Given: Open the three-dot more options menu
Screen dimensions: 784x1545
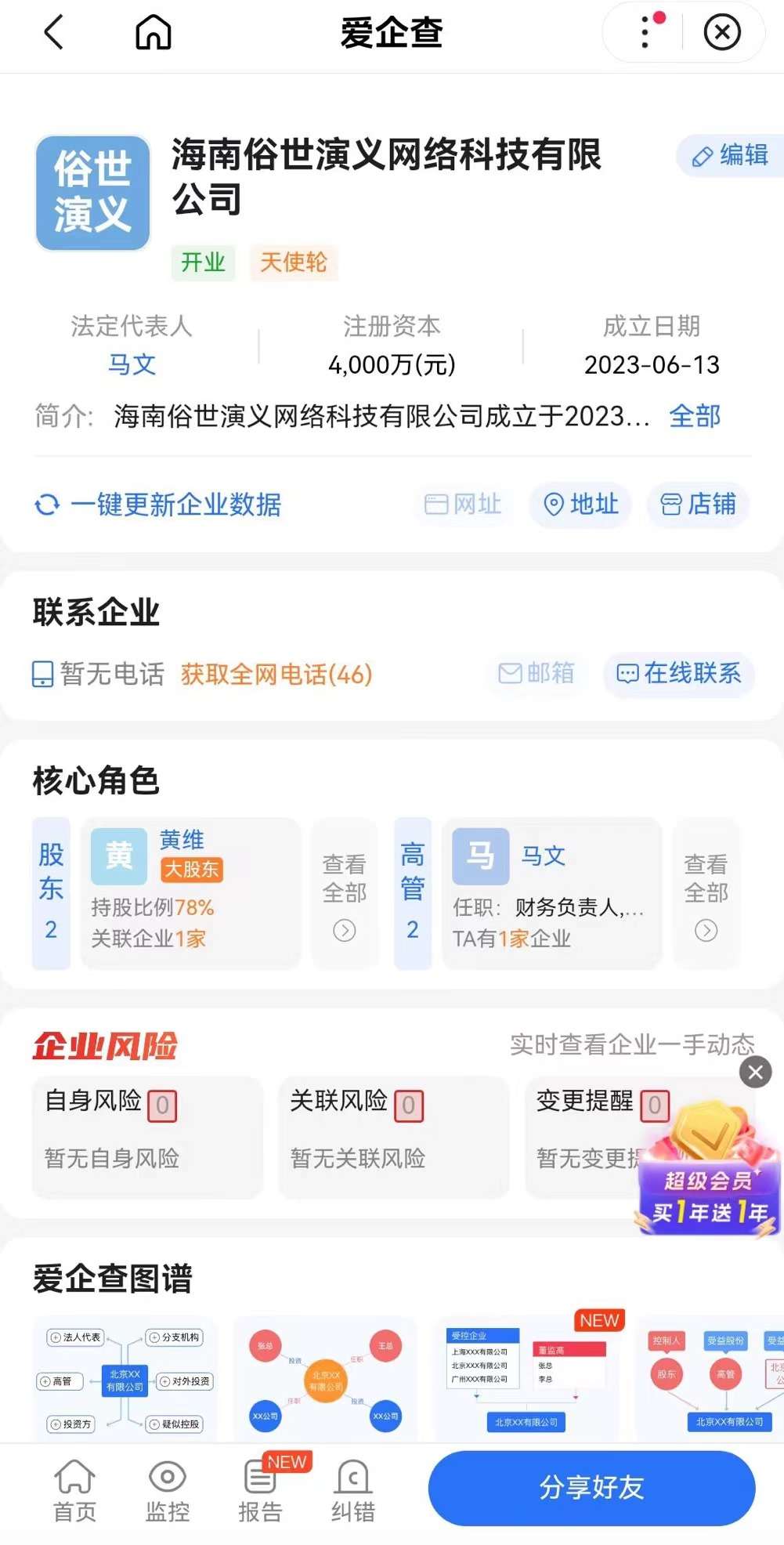Looking at the screenshot, I should [x=645, y=33].
